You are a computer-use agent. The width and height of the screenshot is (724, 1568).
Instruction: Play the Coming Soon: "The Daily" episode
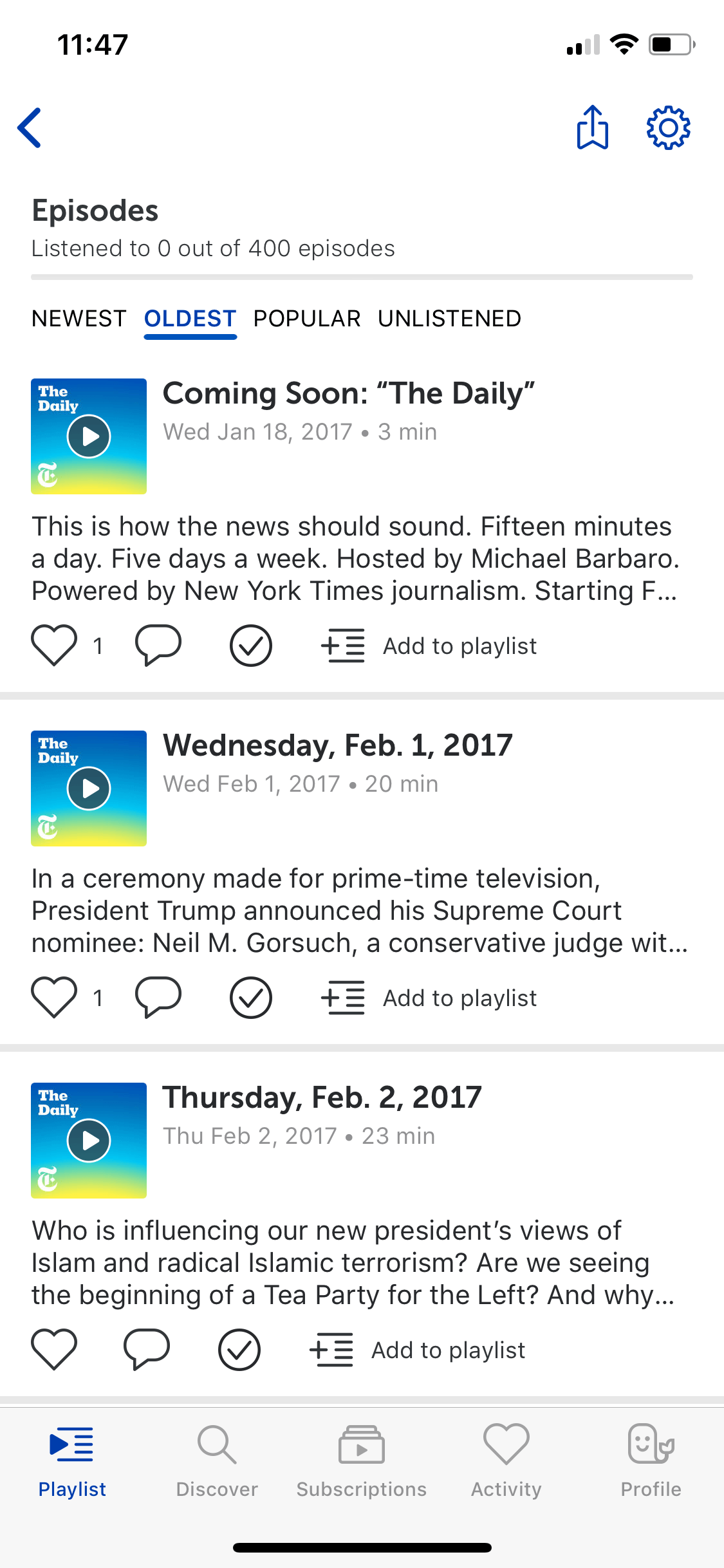[x=89, y=436]
